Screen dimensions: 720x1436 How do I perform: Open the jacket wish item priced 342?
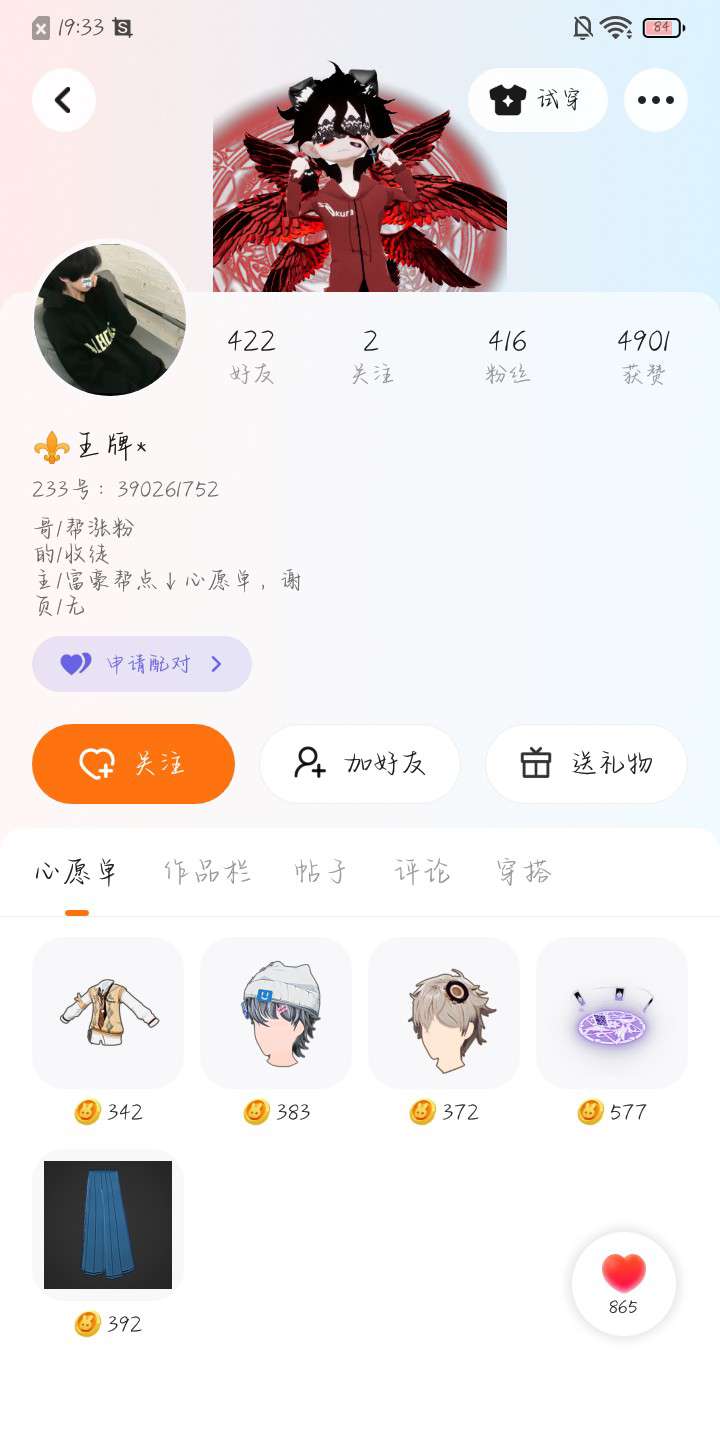(x=108, y=1013)
